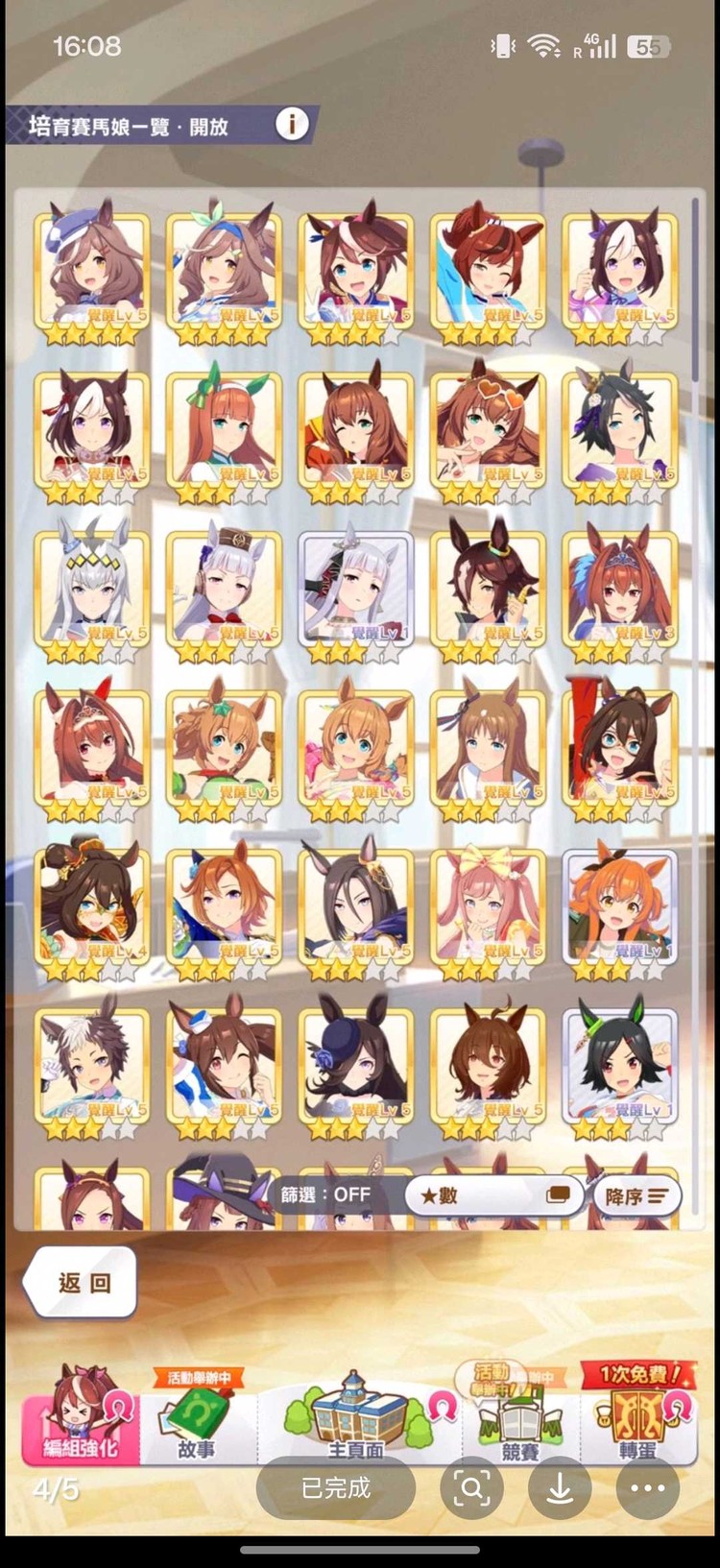Download this image

(x=559, y=1488)
